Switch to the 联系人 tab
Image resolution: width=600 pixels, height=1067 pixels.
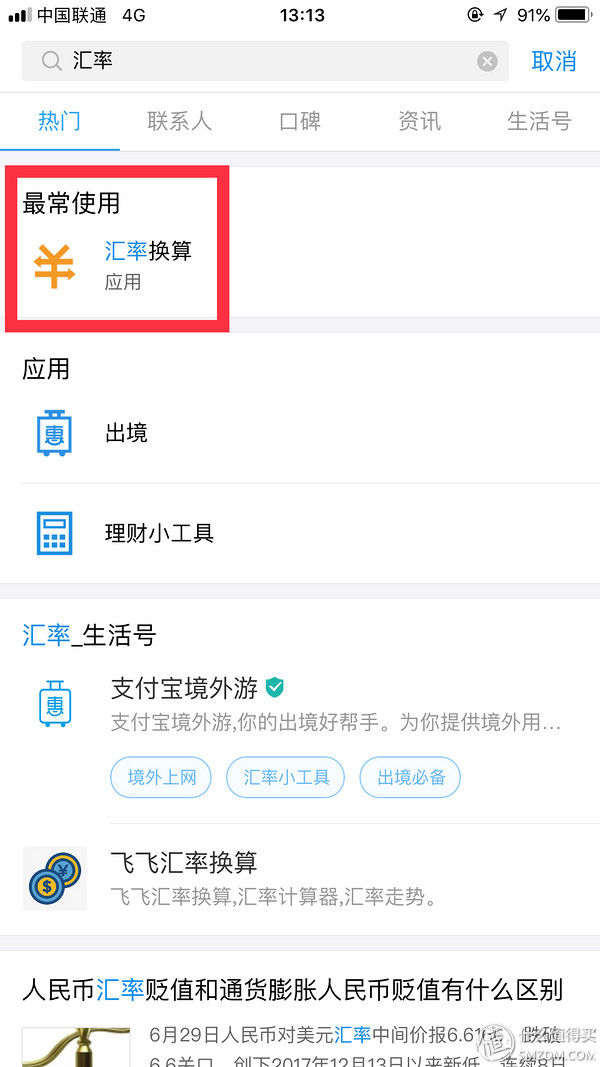(180, 122)
